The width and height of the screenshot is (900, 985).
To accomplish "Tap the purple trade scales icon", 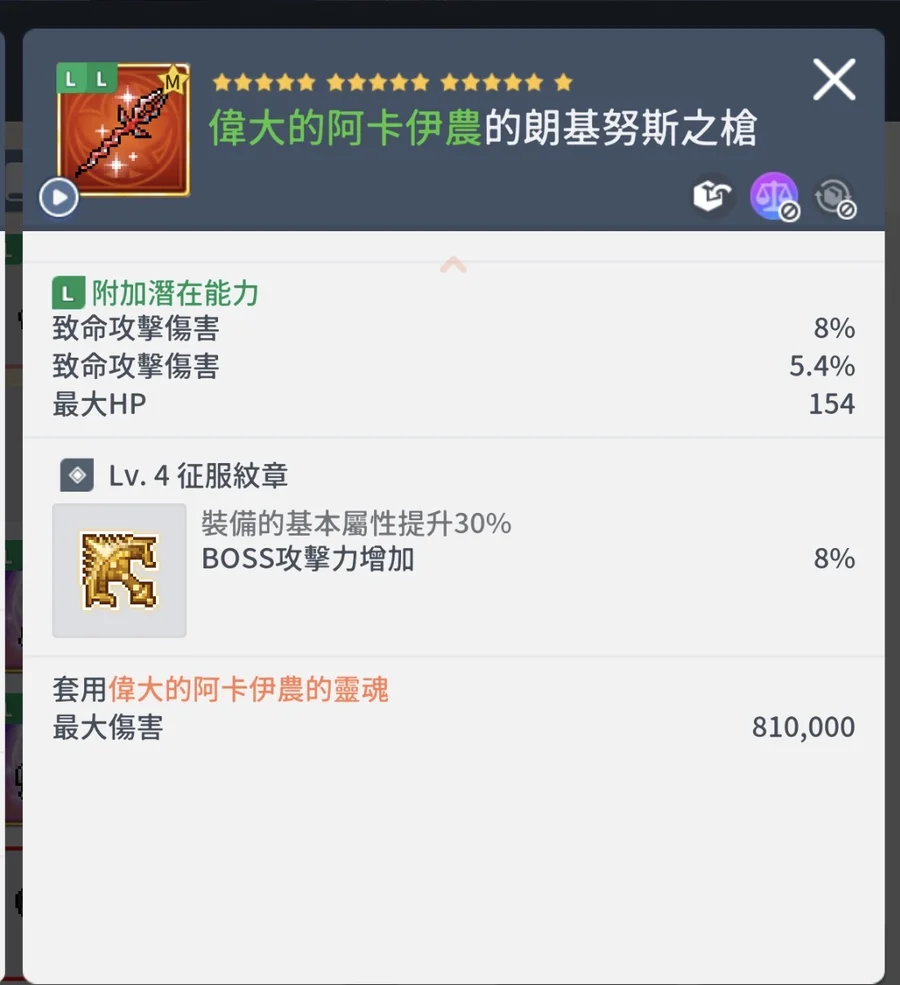I will 774,196.
